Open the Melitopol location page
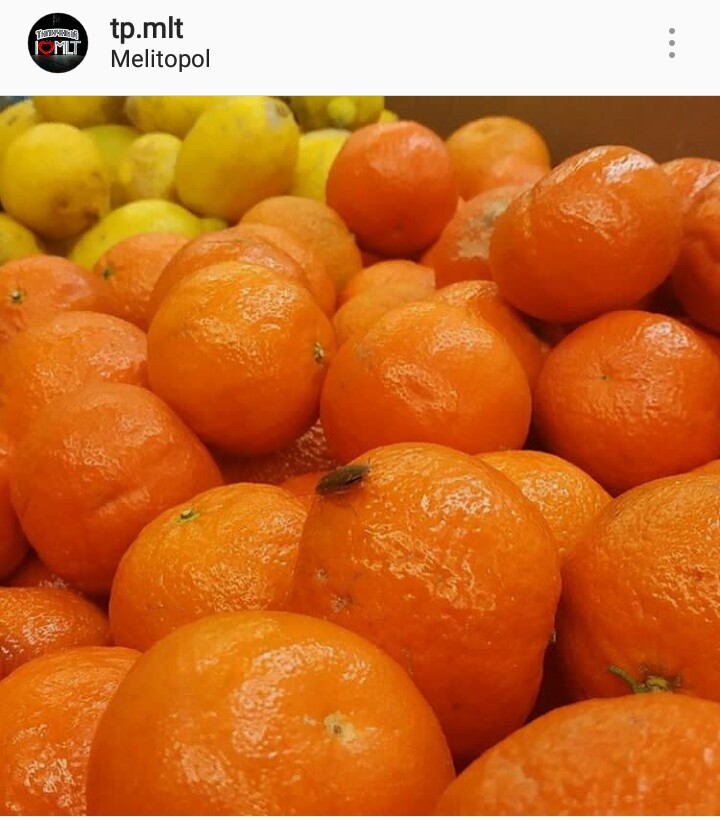This screenshot has height=820, width=720. tap(160, 59)
